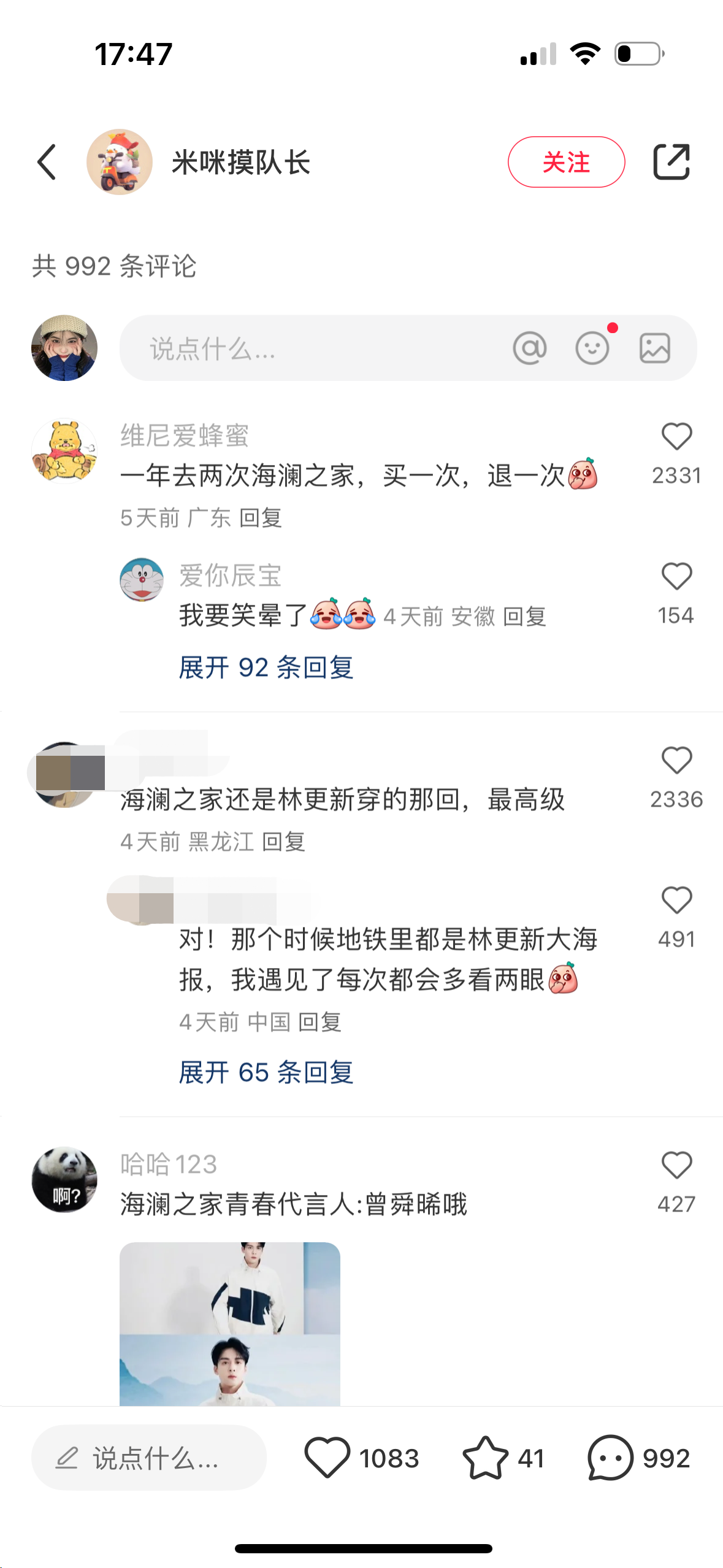
Task: Expand the 92 replies
Action: point(266,667)
